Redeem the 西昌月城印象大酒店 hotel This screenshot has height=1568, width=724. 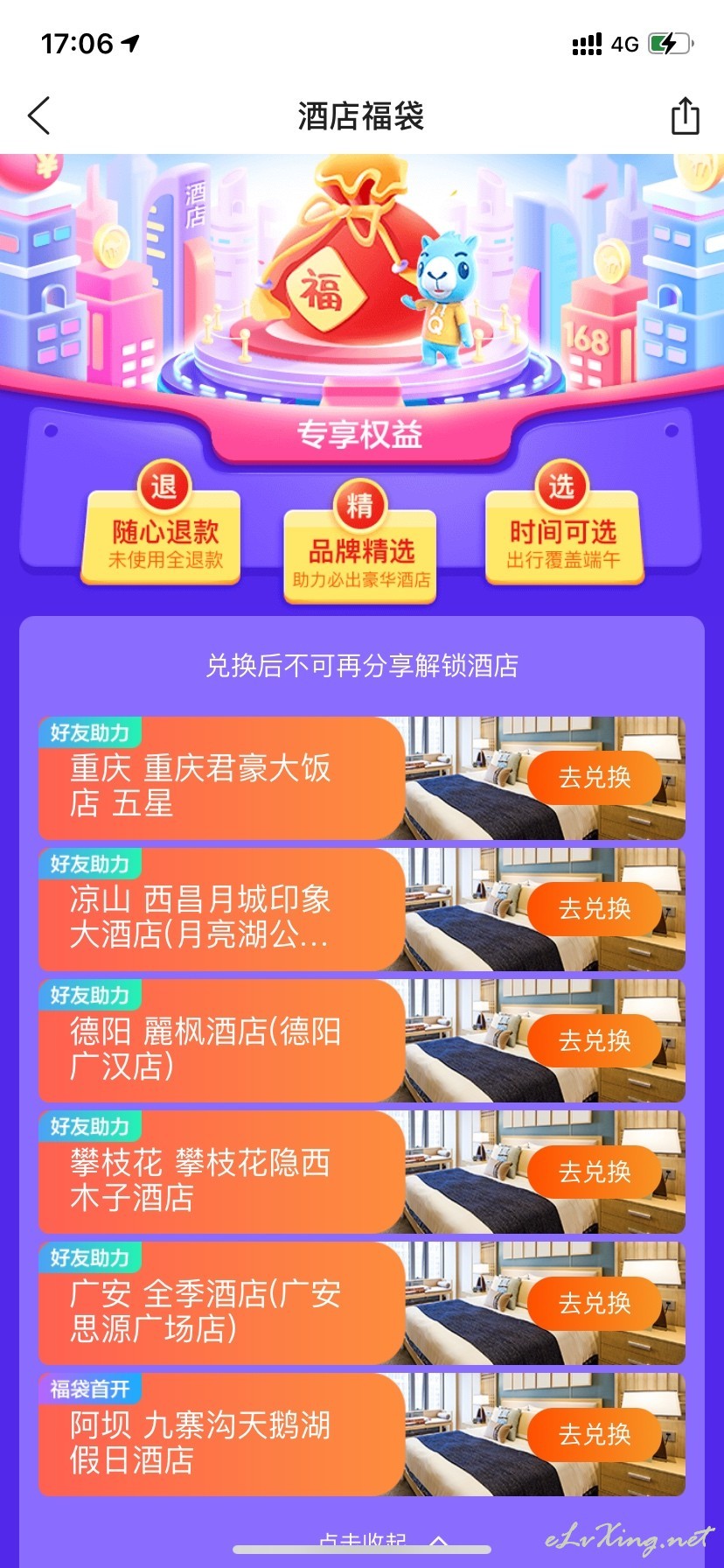(x=595, y=908)
